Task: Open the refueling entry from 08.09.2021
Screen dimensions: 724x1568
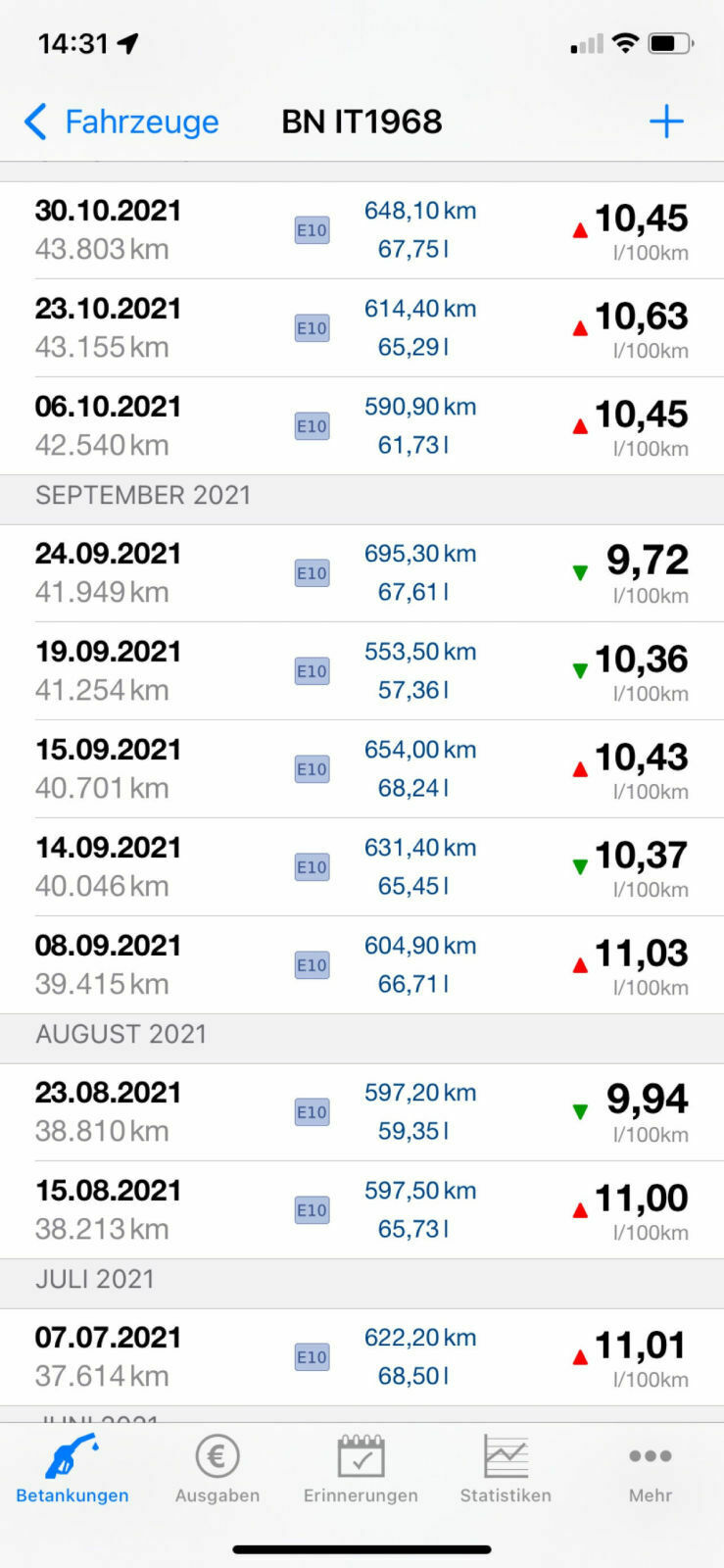Action: (362, 965)
